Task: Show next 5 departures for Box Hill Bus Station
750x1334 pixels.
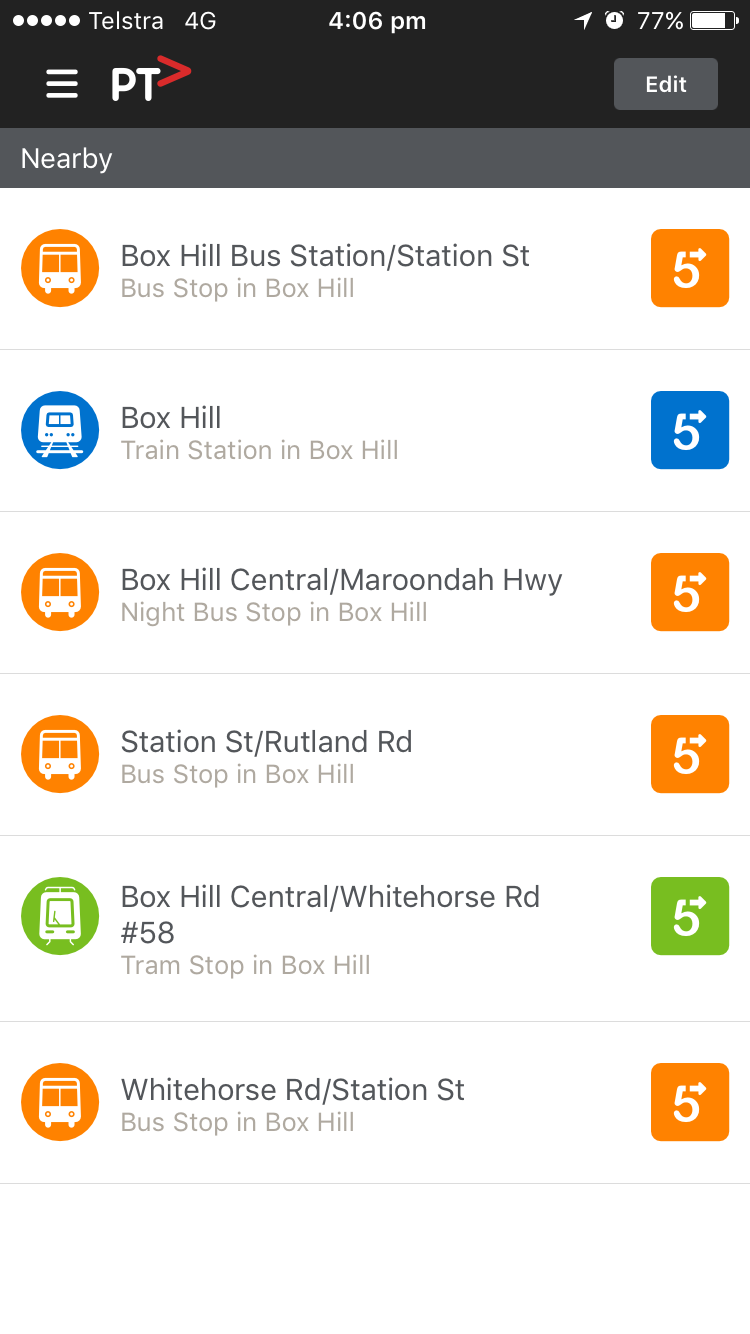Action: click(689, 268)
